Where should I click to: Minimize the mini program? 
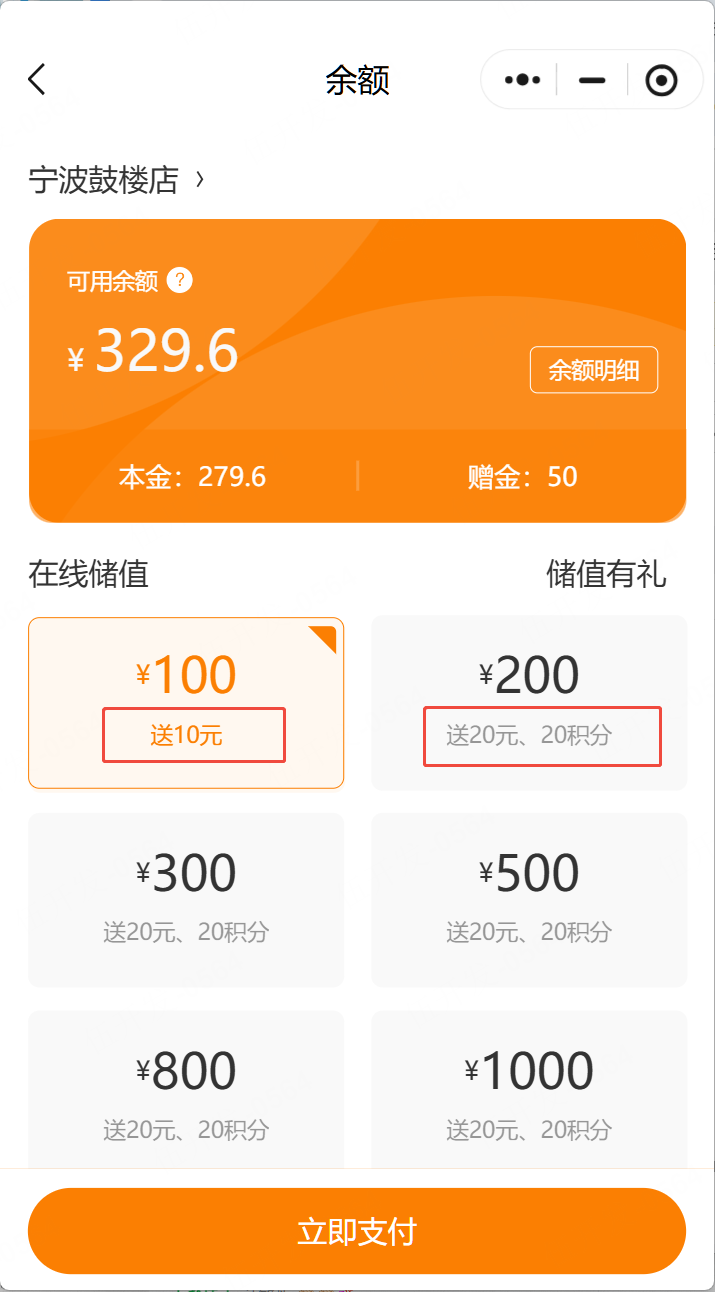point(592,80)
